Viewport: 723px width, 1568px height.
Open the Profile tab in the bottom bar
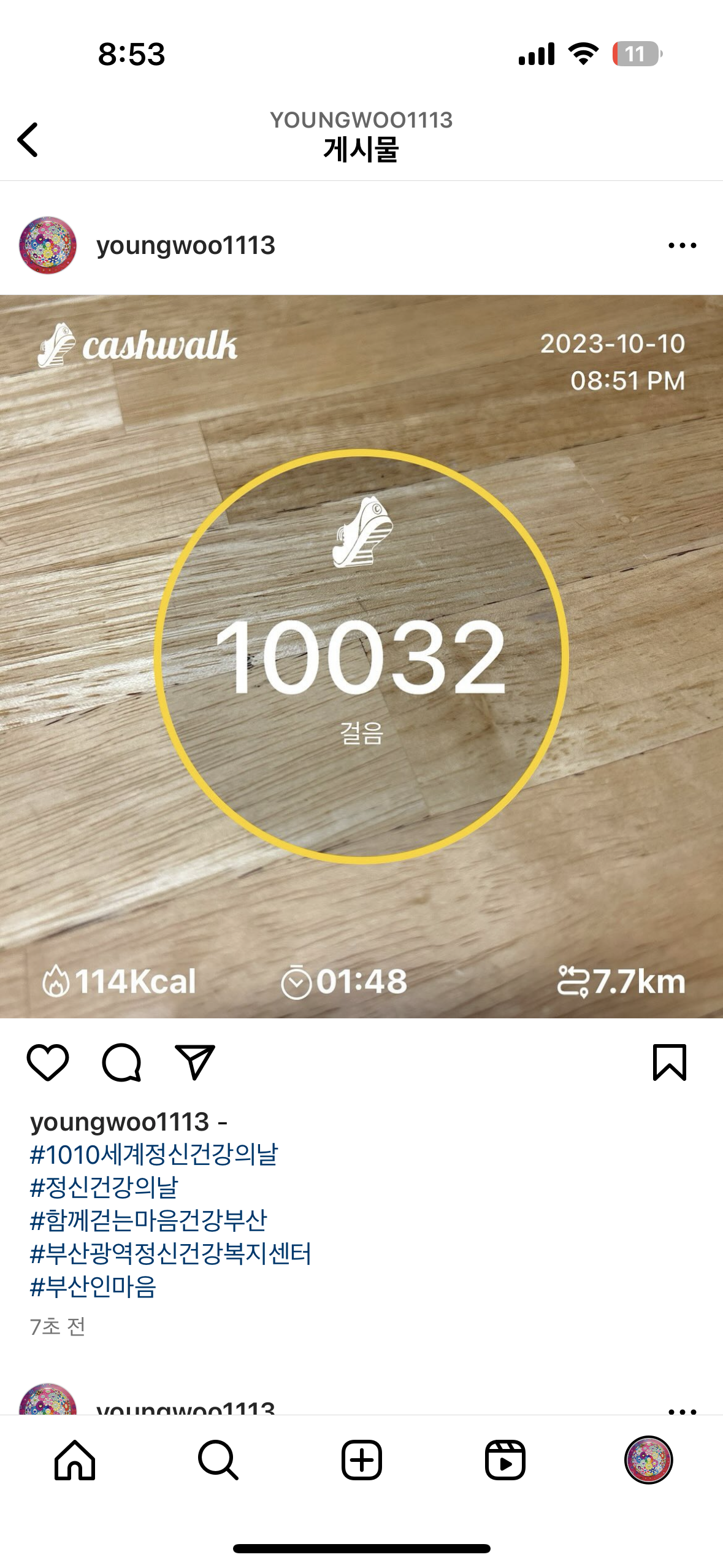[x=648, y=1460]
